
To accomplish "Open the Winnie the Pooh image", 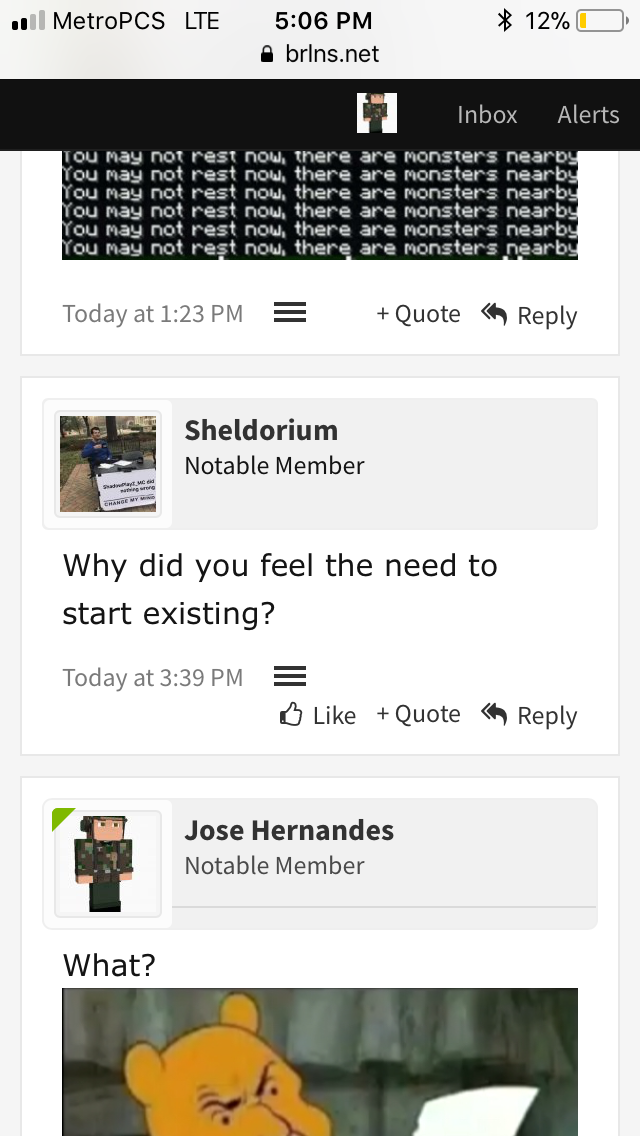I will point(320,1061).
